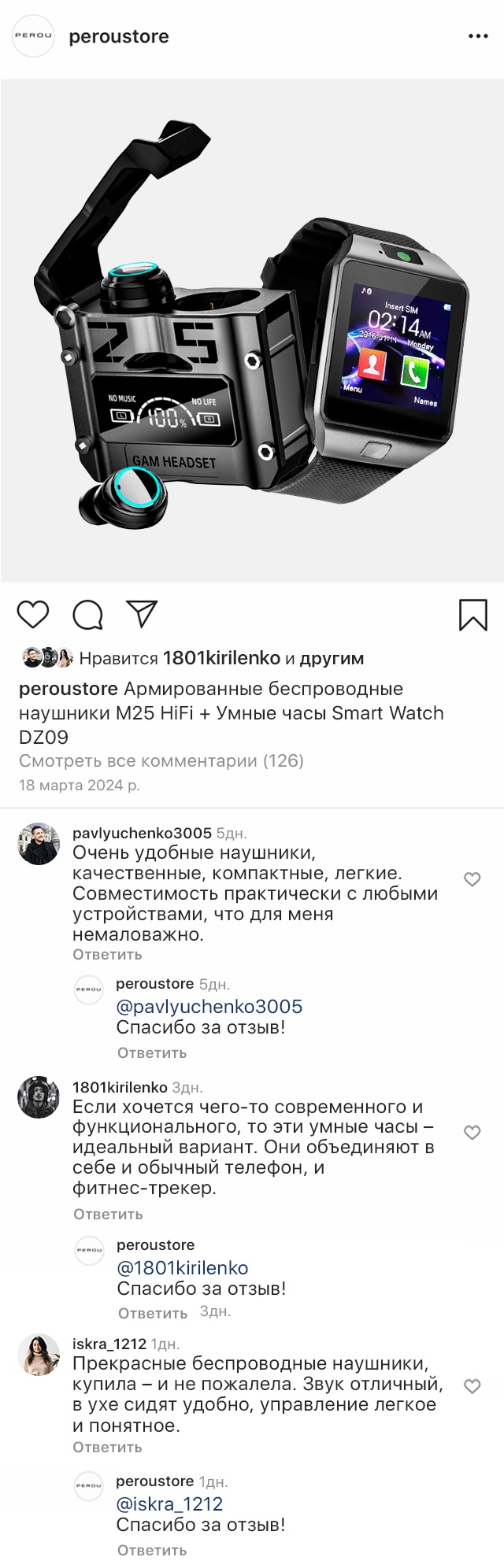Share the post via the paper plane icon

[x=143, y=614]
